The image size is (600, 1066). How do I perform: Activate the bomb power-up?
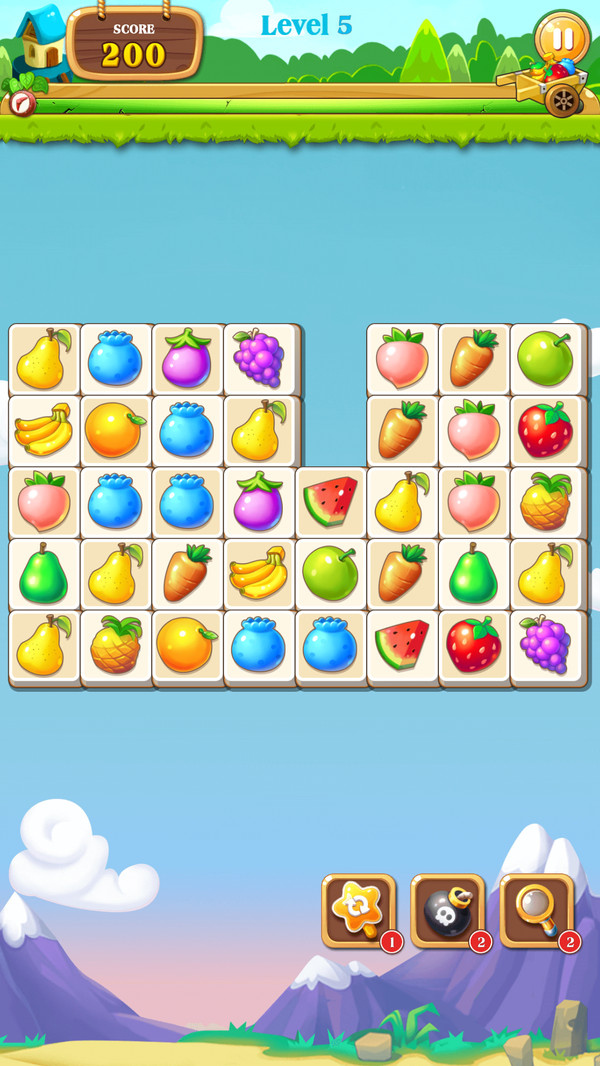pyautogui.click(x=447, y=909)
